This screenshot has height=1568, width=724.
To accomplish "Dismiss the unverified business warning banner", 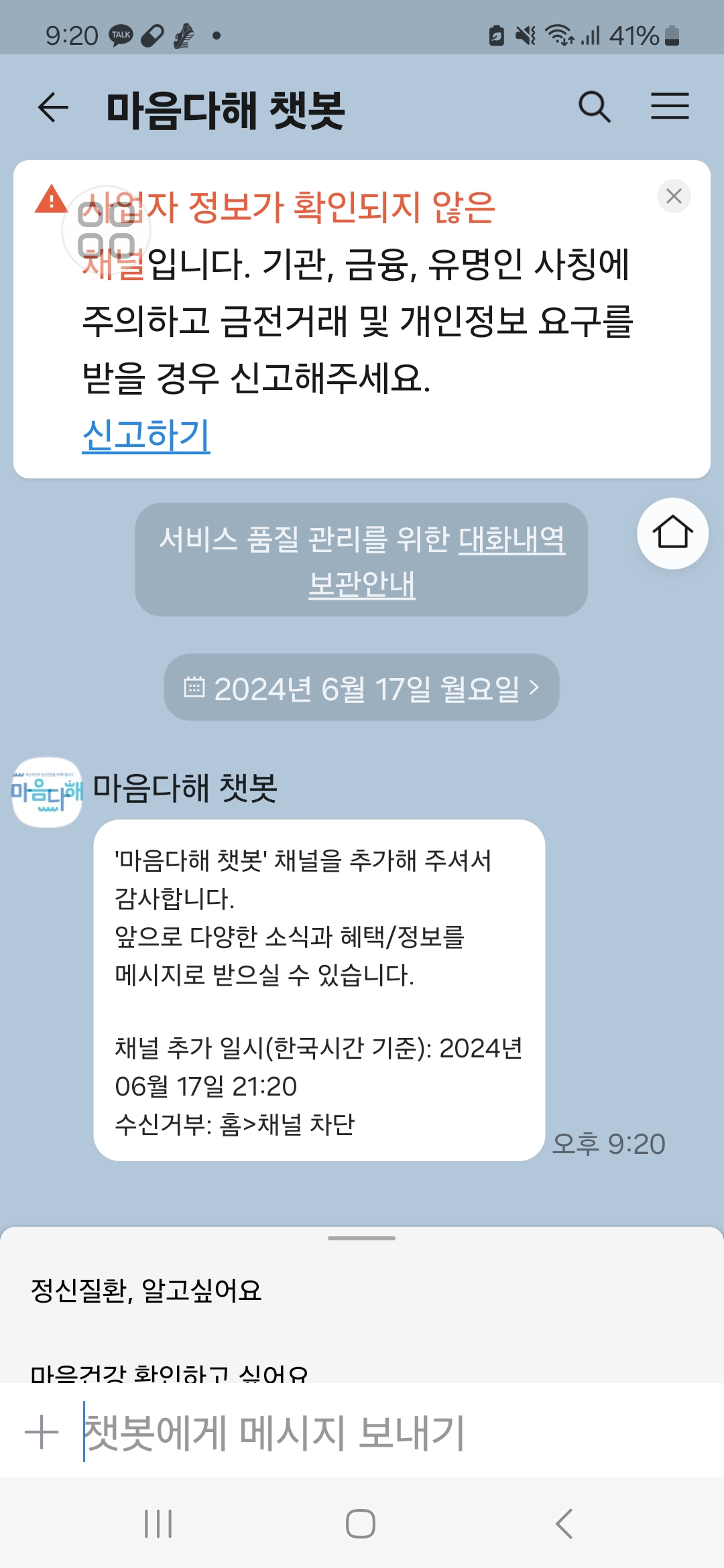I will (674, 196).
